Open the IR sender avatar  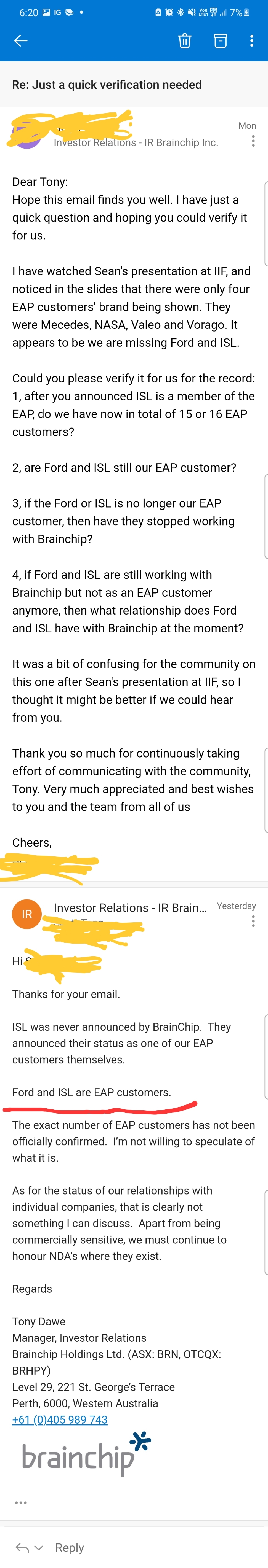(27, 914)
